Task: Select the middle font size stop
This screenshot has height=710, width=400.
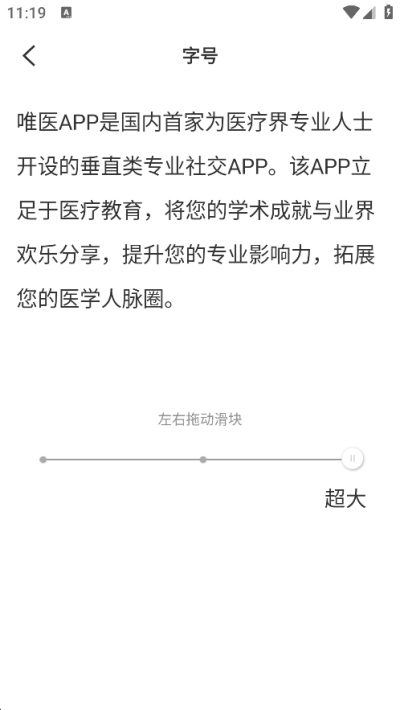Action: pyautogui.click(x=203, y=460)
